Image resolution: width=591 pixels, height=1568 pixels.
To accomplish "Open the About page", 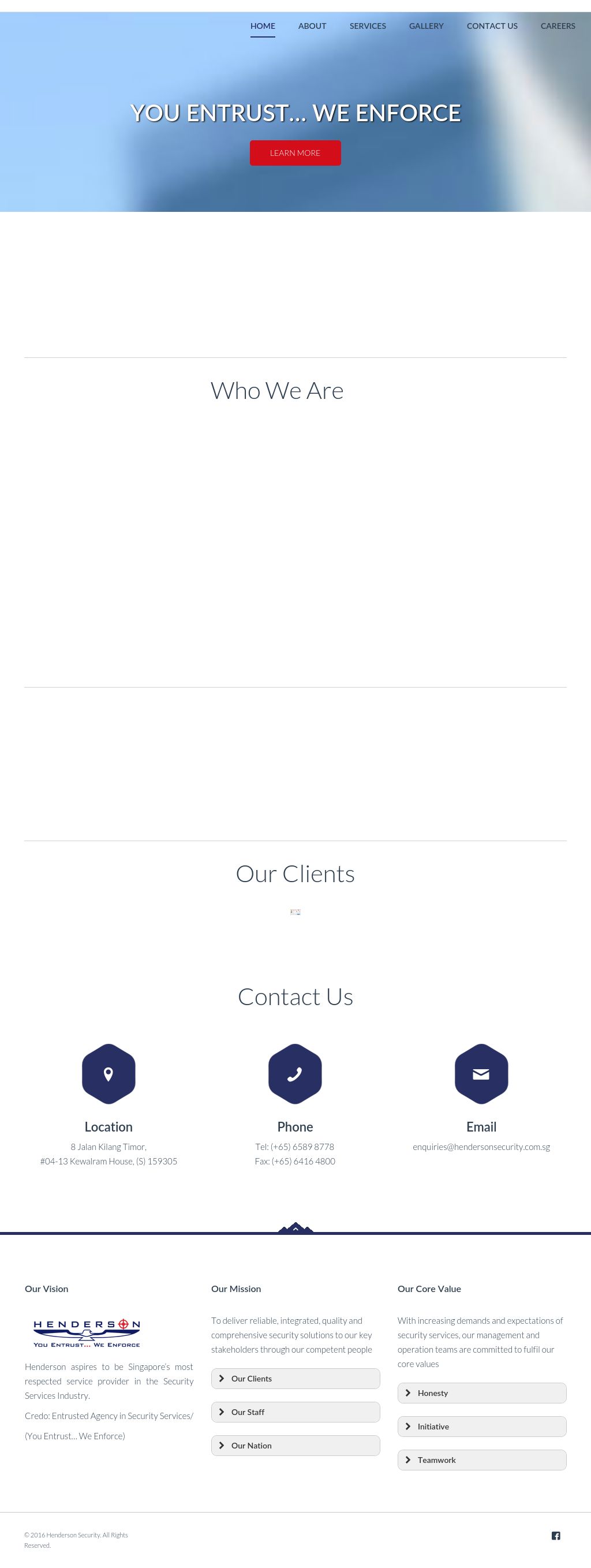I will point(312,26).
